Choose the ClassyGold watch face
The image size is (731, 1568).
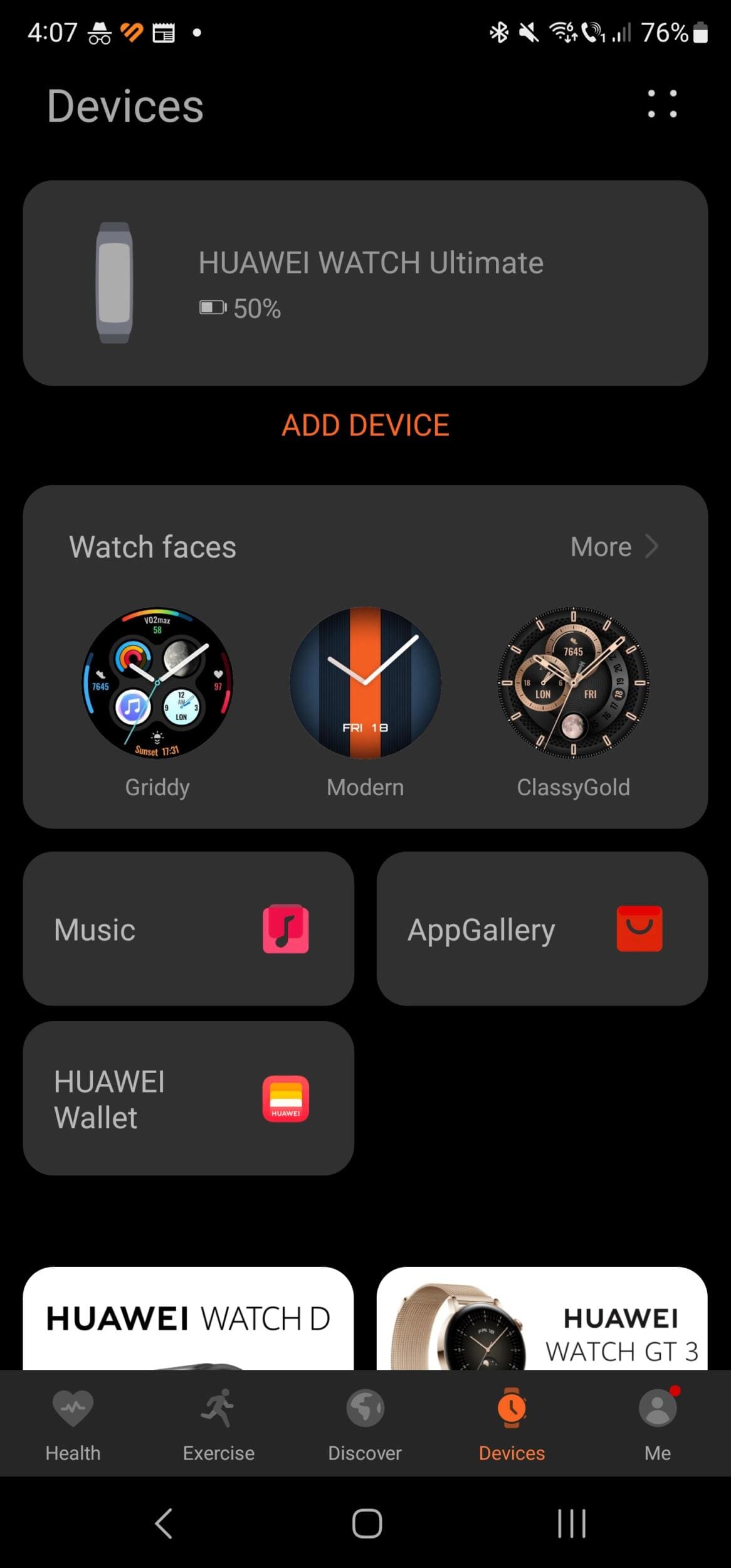573,683
